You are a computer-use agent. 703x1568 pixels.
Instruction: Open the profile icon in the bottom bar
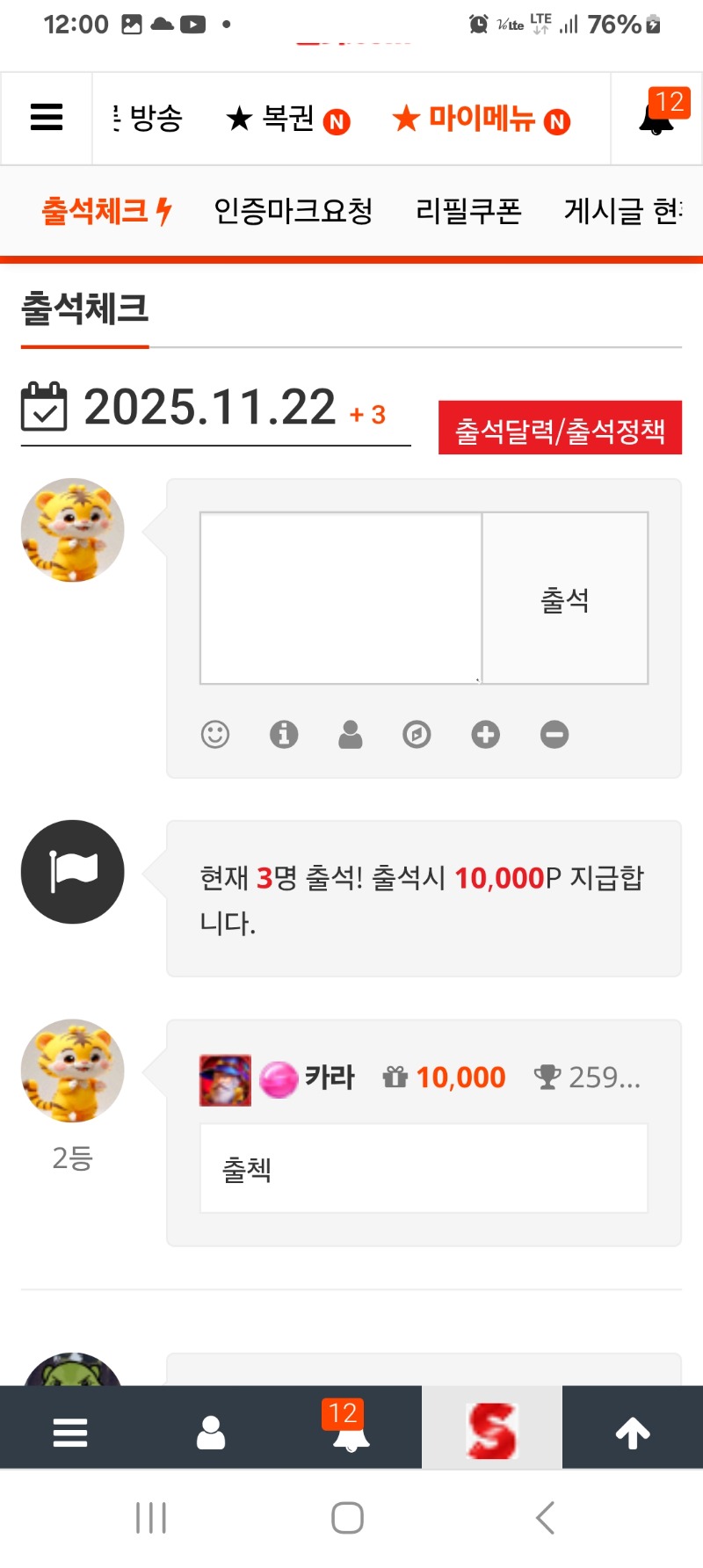point(211,1433)
